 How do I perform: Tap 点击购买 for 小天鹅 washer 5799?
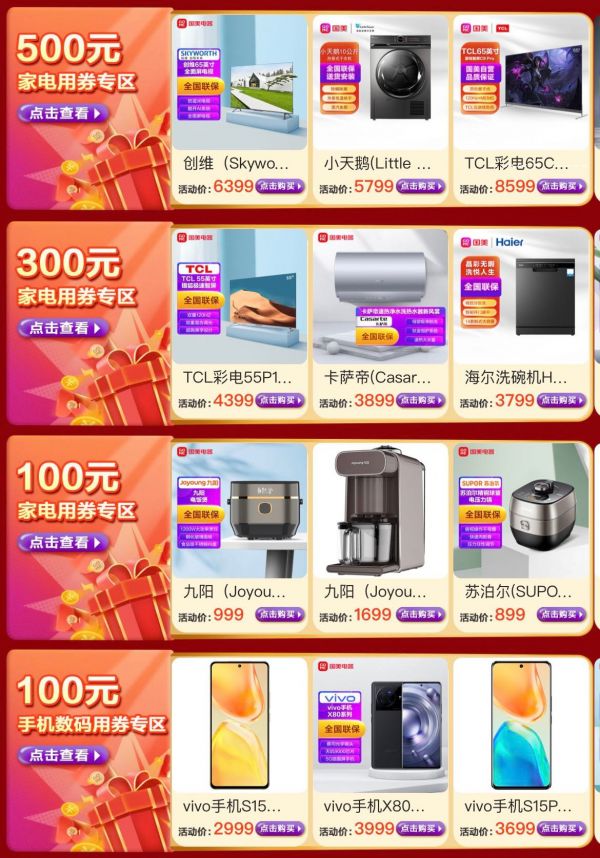(x=420, y=186)
